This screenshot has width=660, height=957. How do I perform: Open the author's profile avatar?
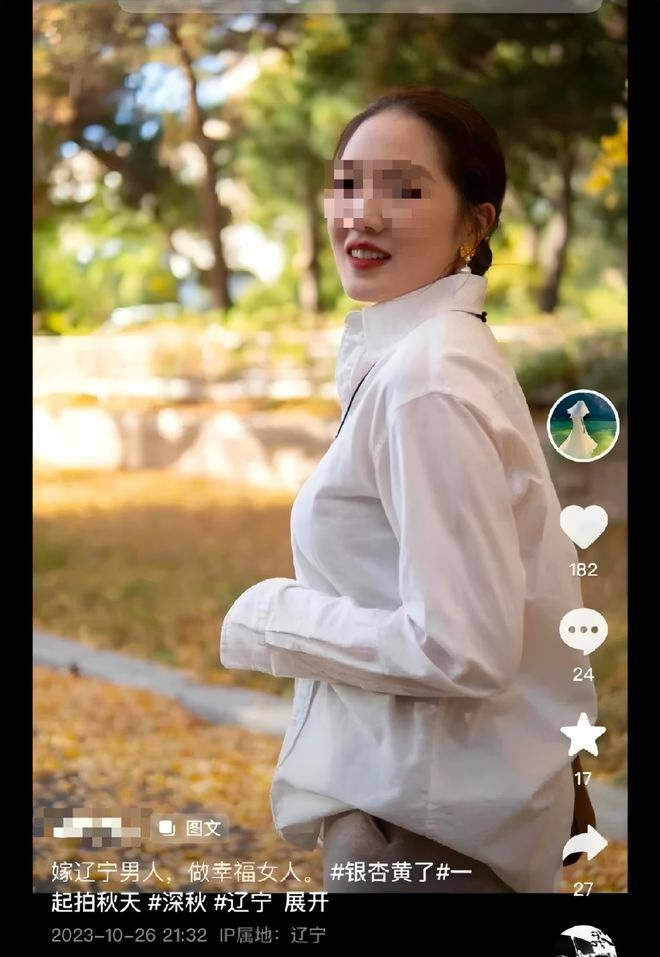click(x=583, y=425)
